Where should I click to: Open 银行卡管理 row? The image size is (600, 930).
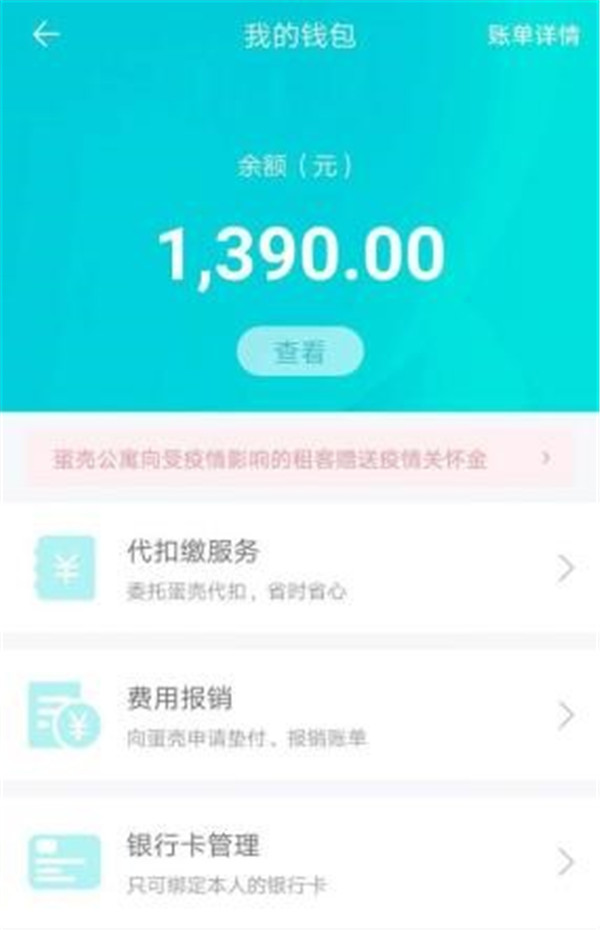pos(300,861)
